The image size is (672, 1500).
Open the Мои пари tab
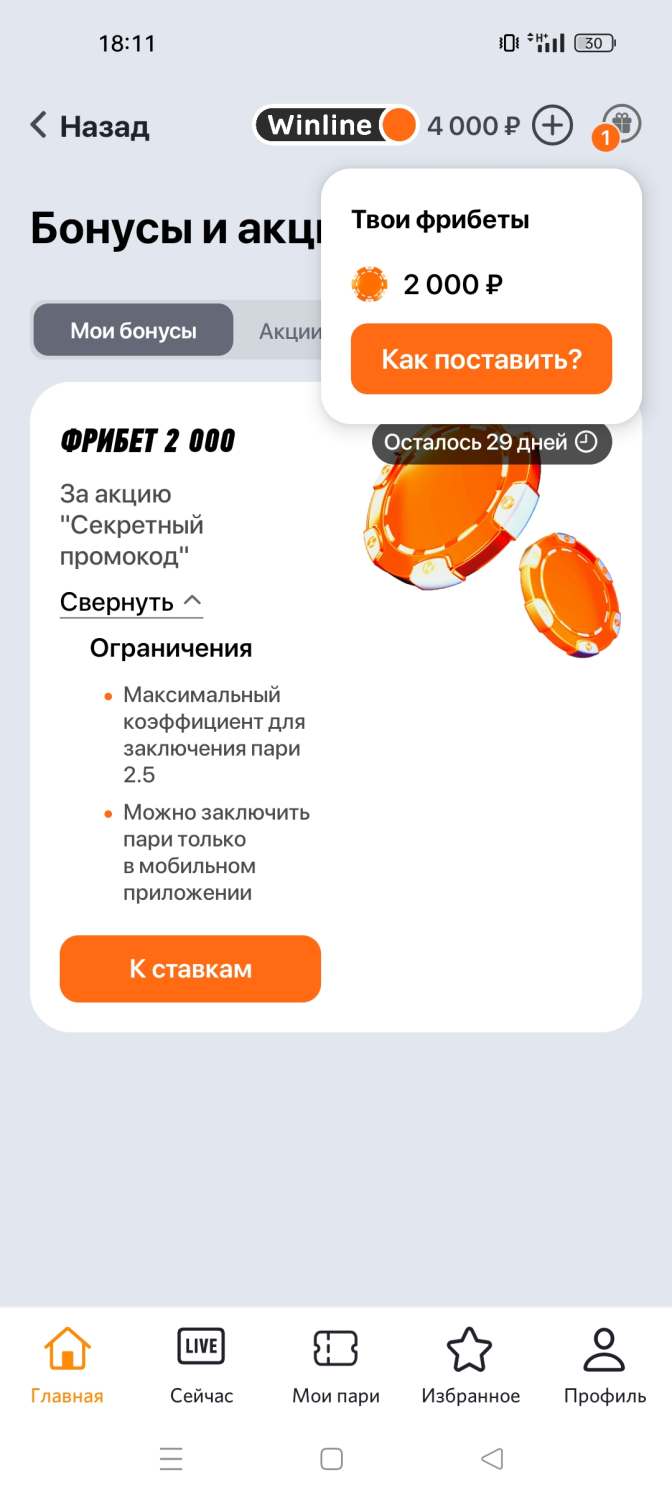(x=336, y=1366)
